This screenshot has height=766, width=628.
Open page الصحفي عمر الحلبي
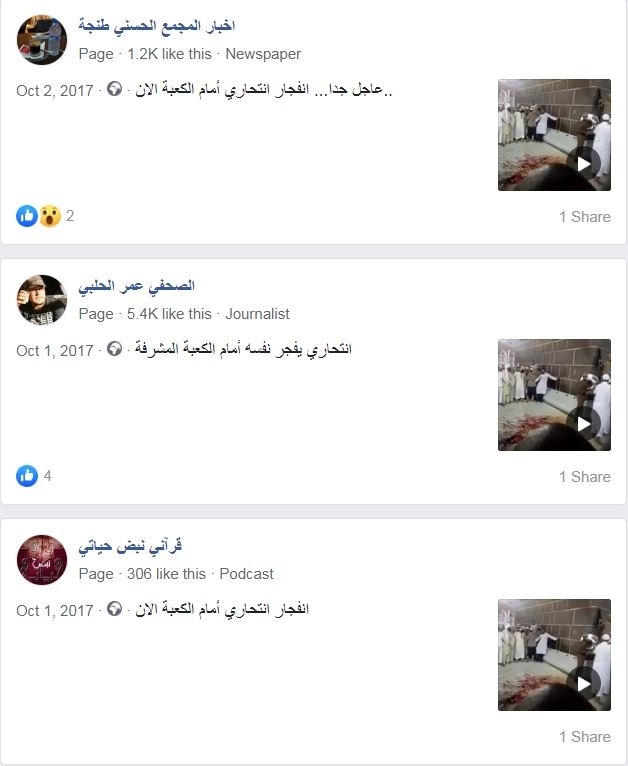point(136,286)
